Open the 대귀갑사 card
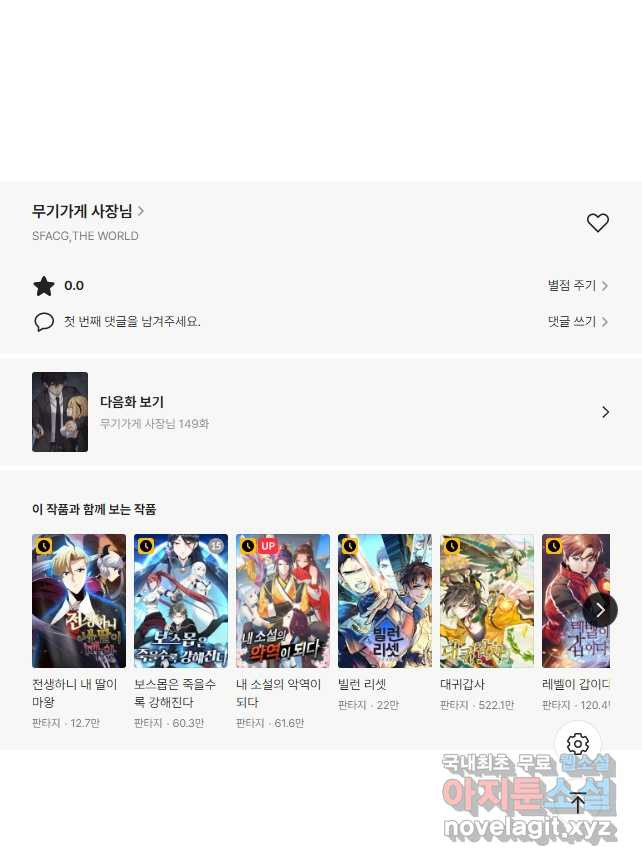 tap(487, 601)
